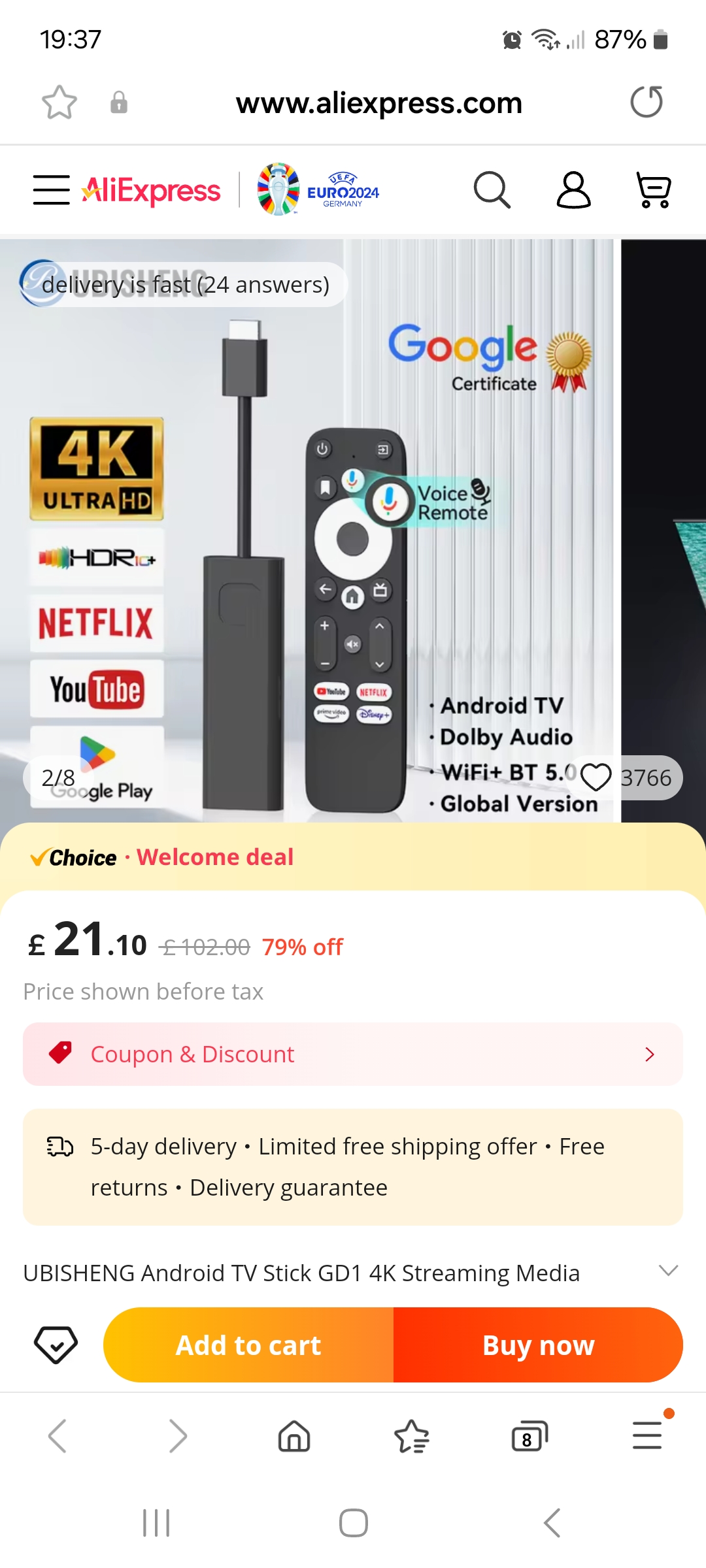View the shopping cart icon

(x=654, y=190)
